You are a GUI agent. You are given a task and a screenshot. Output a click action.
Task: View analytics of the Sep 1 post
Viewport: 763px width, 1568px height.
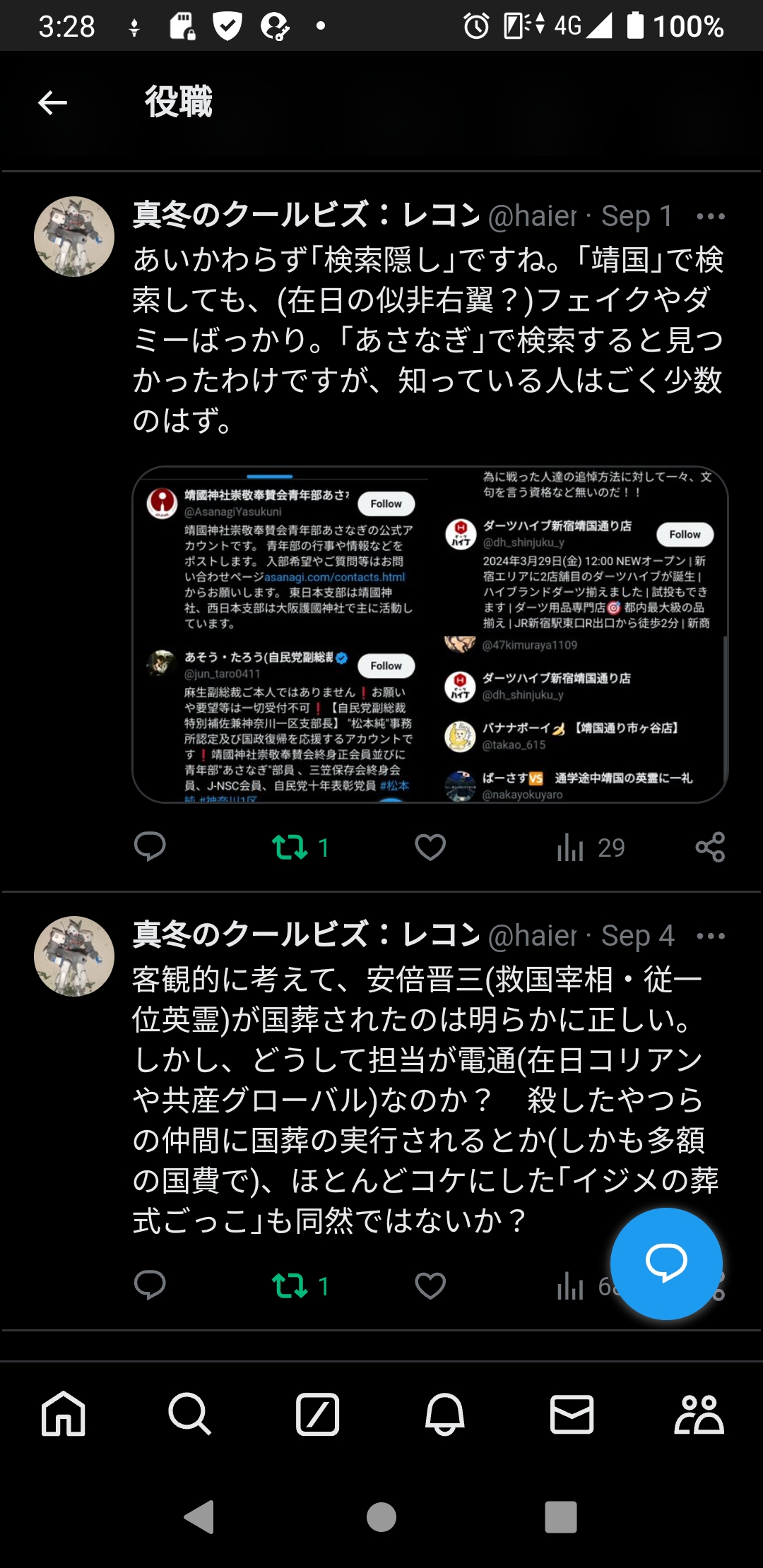tap(571, 847)
